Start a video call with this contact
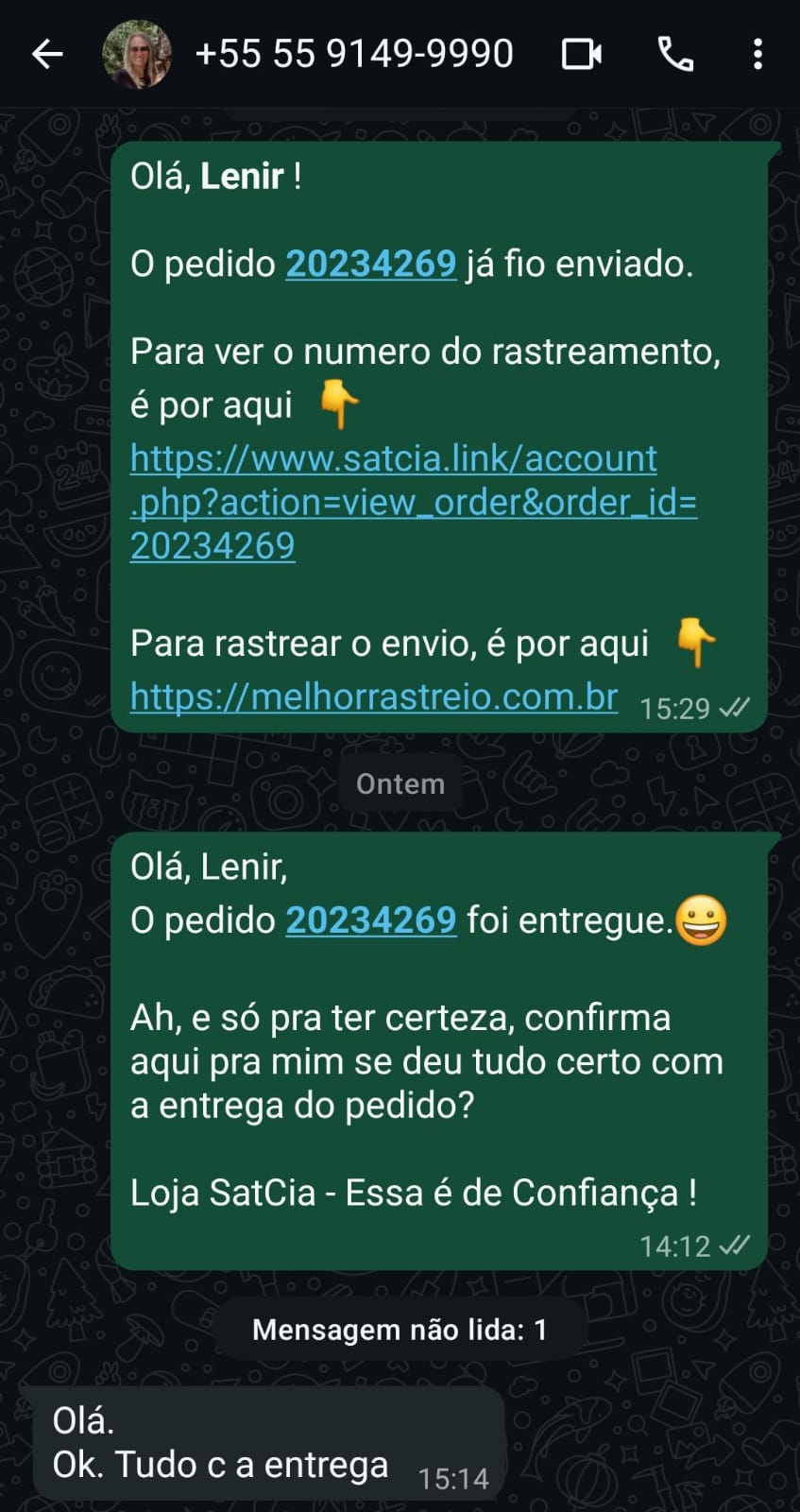The width and height of the screenshot is (800, 1512). (x=582, y=55)
